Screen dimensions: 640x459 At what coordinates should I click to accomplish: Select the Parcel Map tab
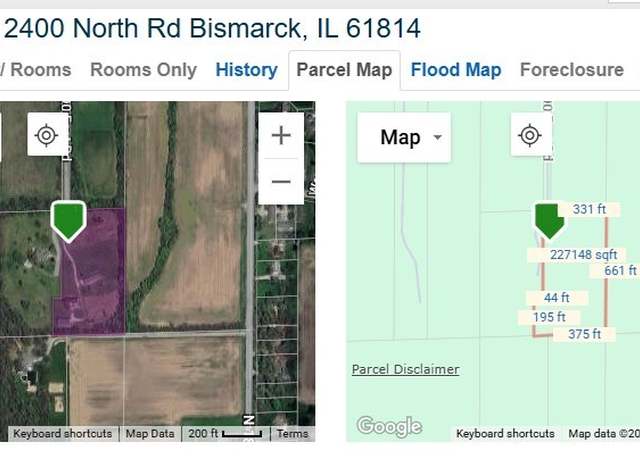(344, 70)
